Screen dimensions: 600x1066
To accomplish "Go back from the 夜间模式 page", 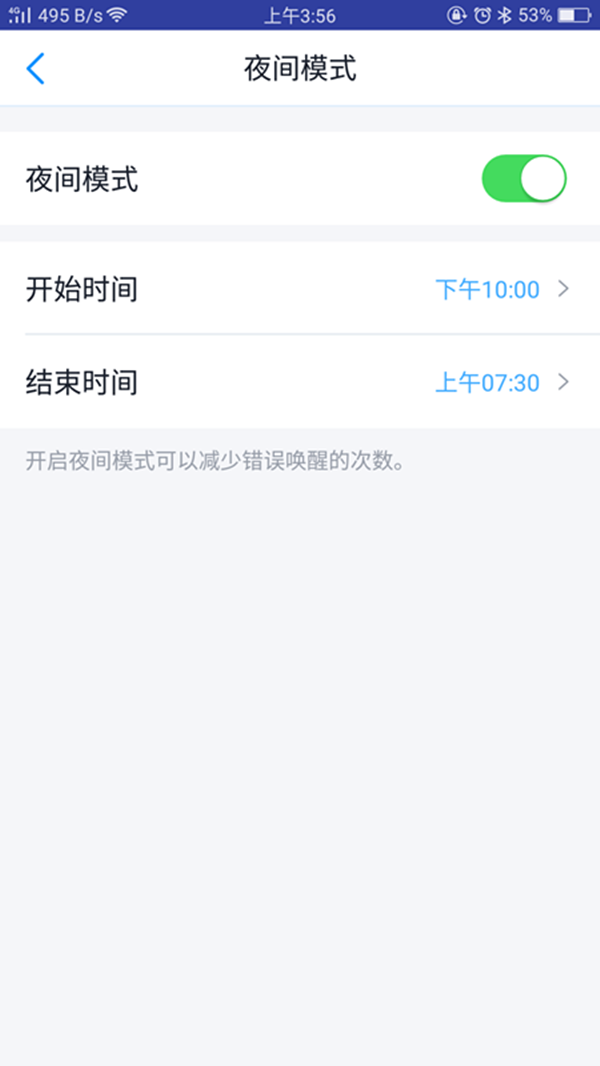I will click(36, 69).
